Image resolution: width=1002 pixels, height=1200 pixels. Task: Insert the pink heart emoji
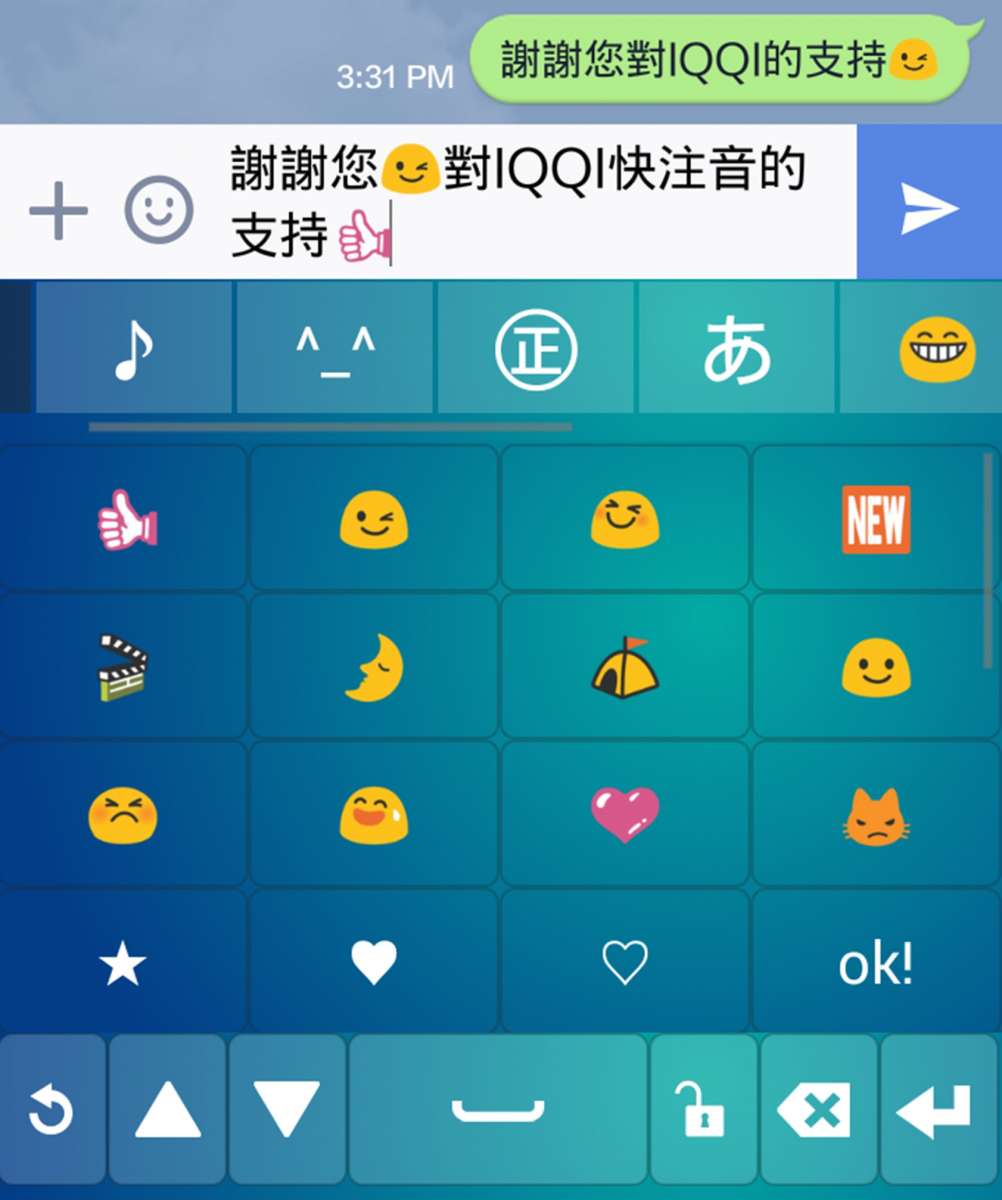point(625,814)
